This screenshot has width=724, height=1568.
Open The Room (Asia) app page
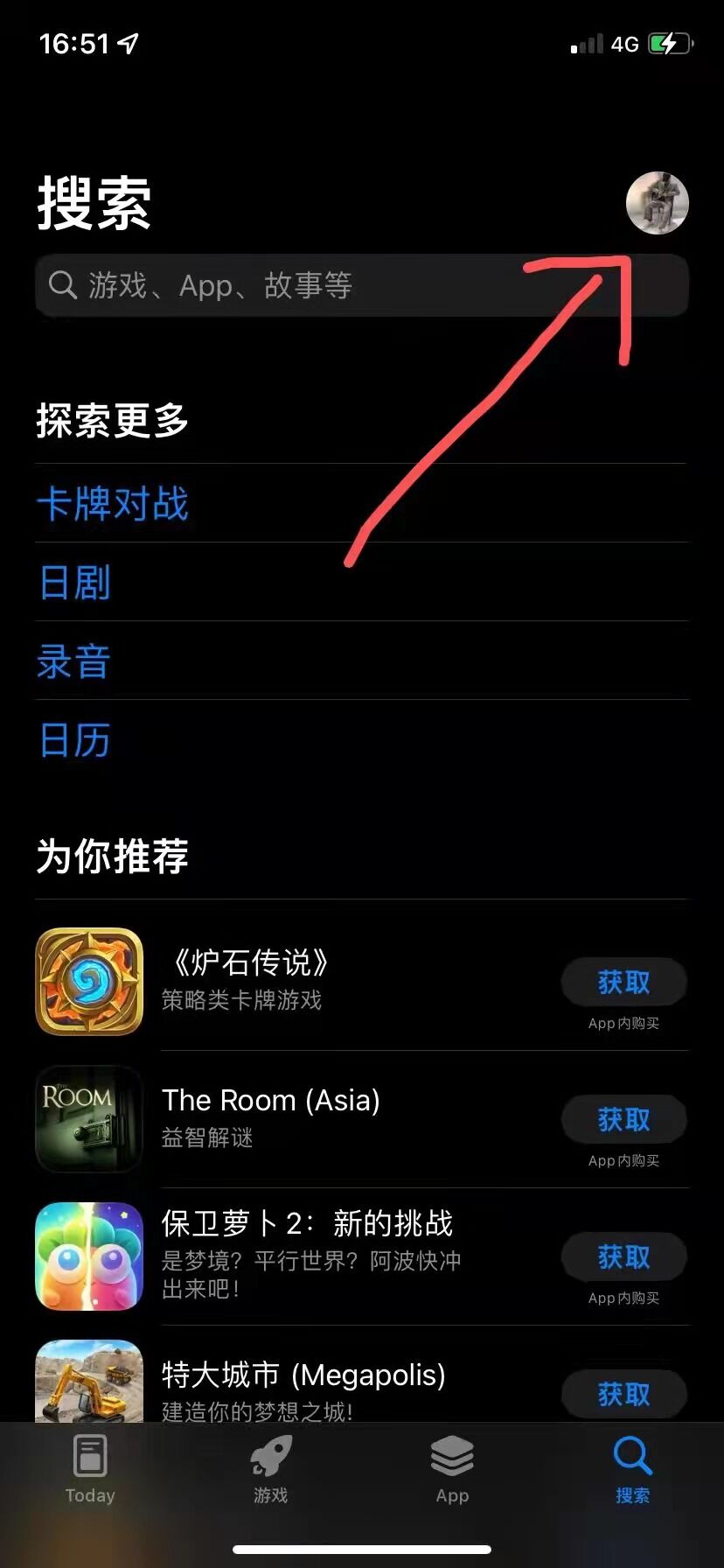[x=271, y=1116]
